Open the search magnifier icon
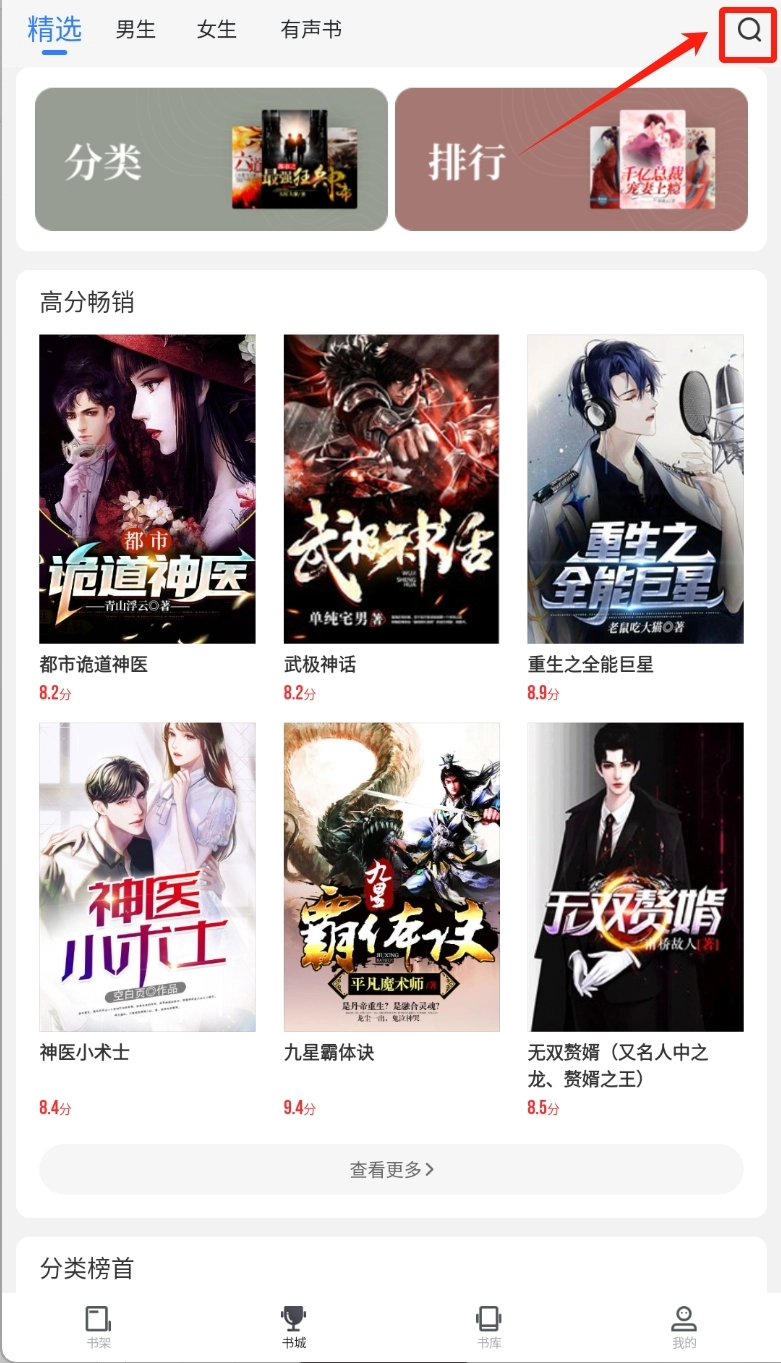Image resolution: width=781 pixels, height=1363 pixels. click(x=750, y=31)
